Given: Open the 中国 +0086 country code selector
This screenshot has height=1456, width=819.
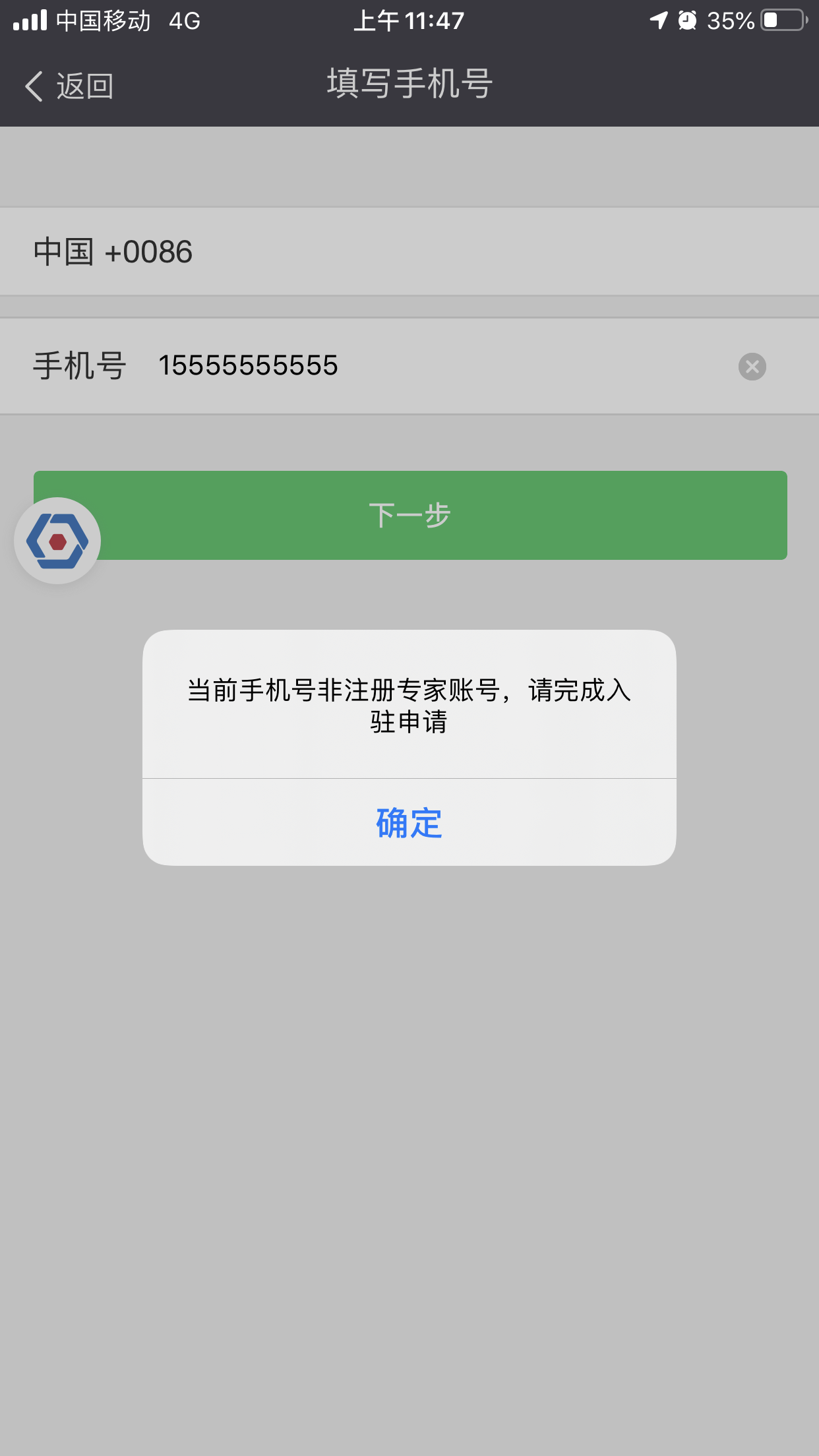Looking at the screenshot, I should pyautogui.click(x=409, y=252).
